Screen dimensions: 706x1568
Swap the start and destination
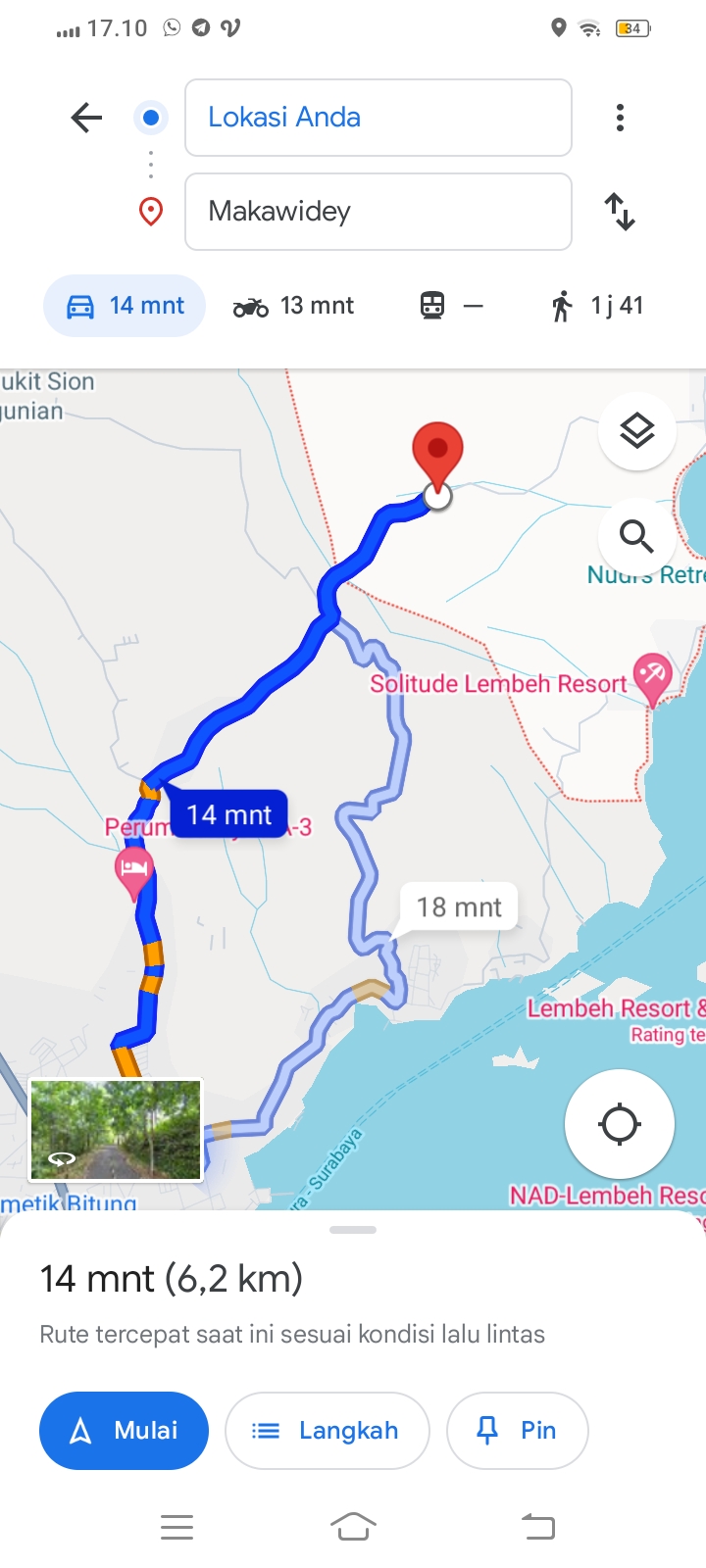click(620, 212)
